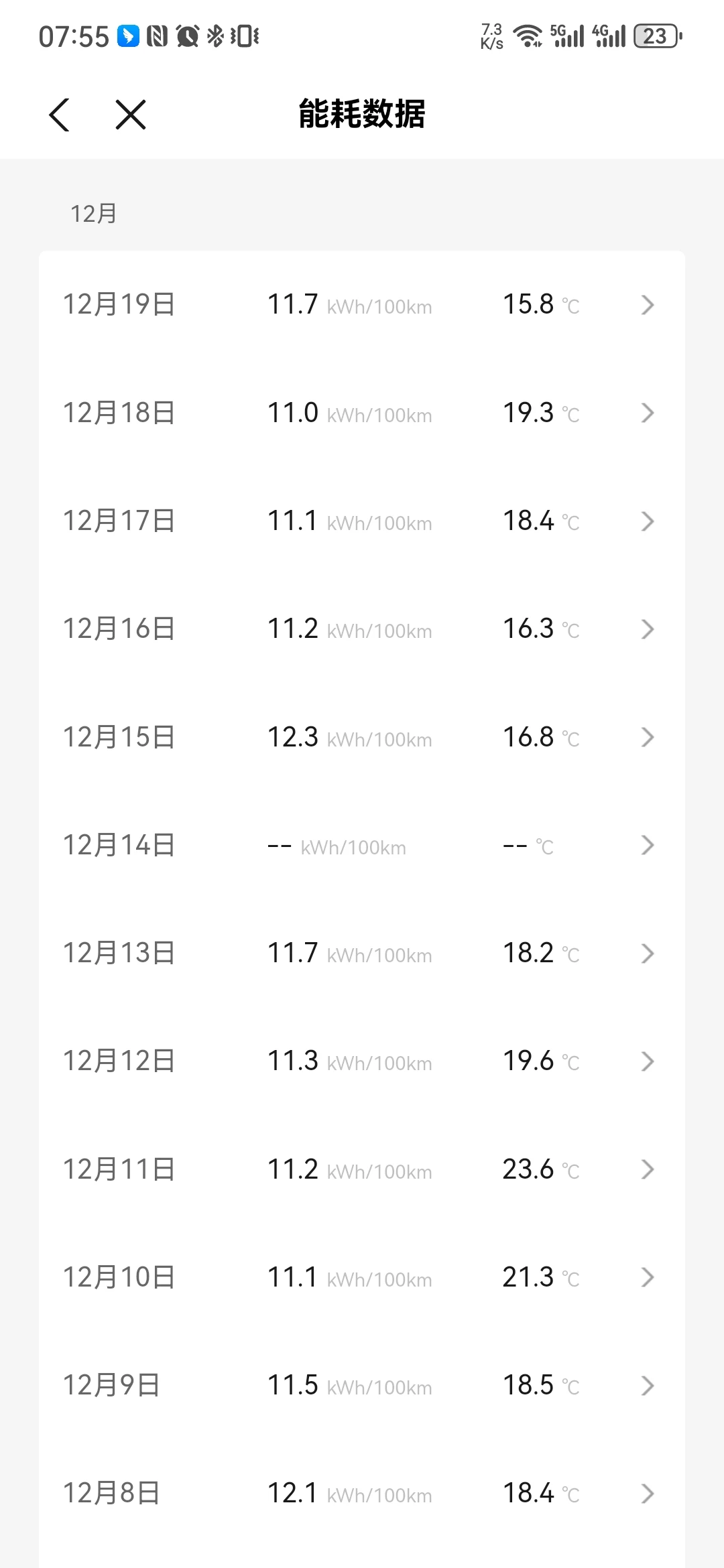View the 12月18日 consumption record
Viewport: 724px width, 1568px height.
(362, 413)
